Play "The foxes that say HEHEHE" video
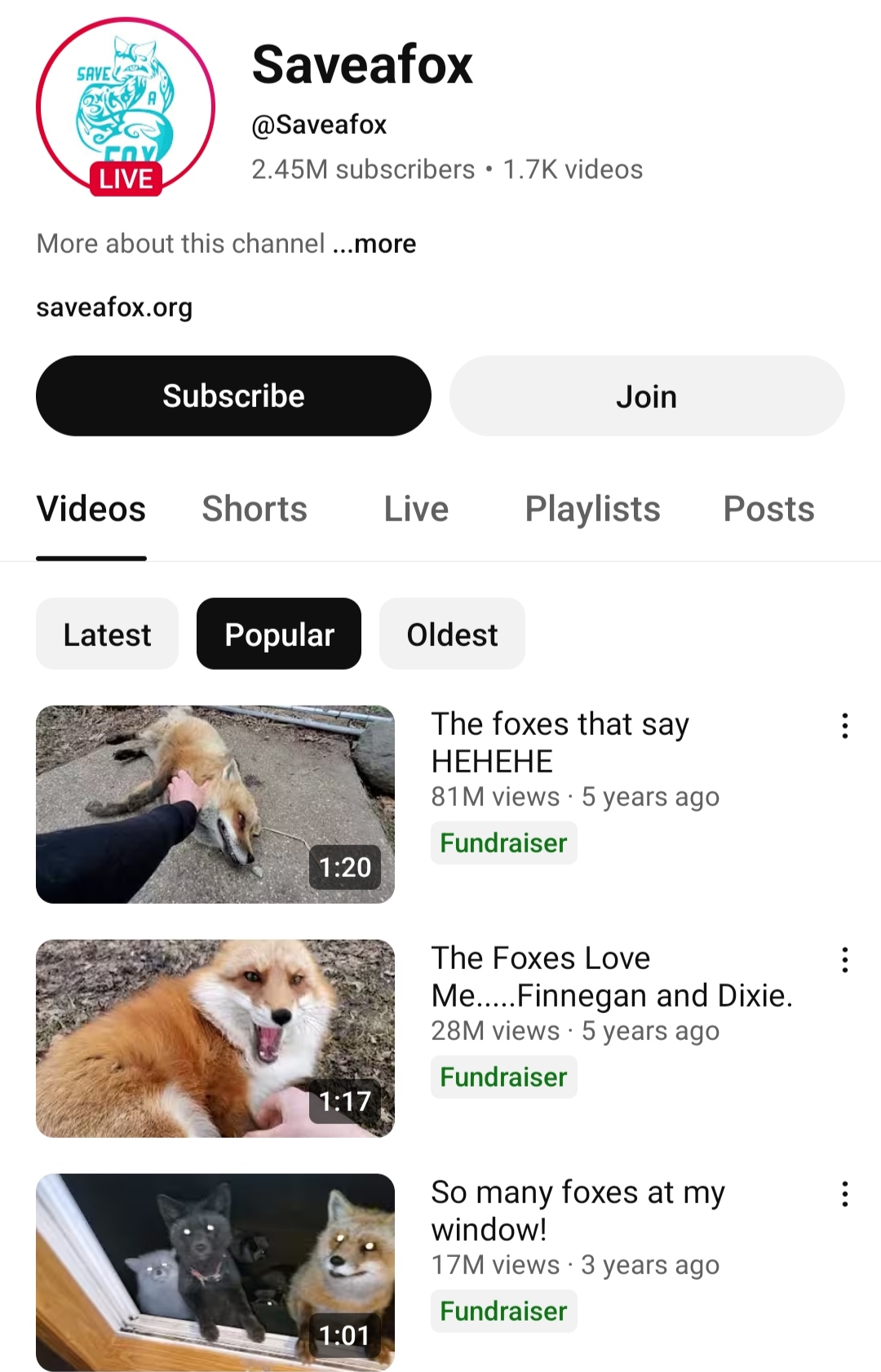The height and width of the screenshot is (1372, 881). (x=215, y=804)
